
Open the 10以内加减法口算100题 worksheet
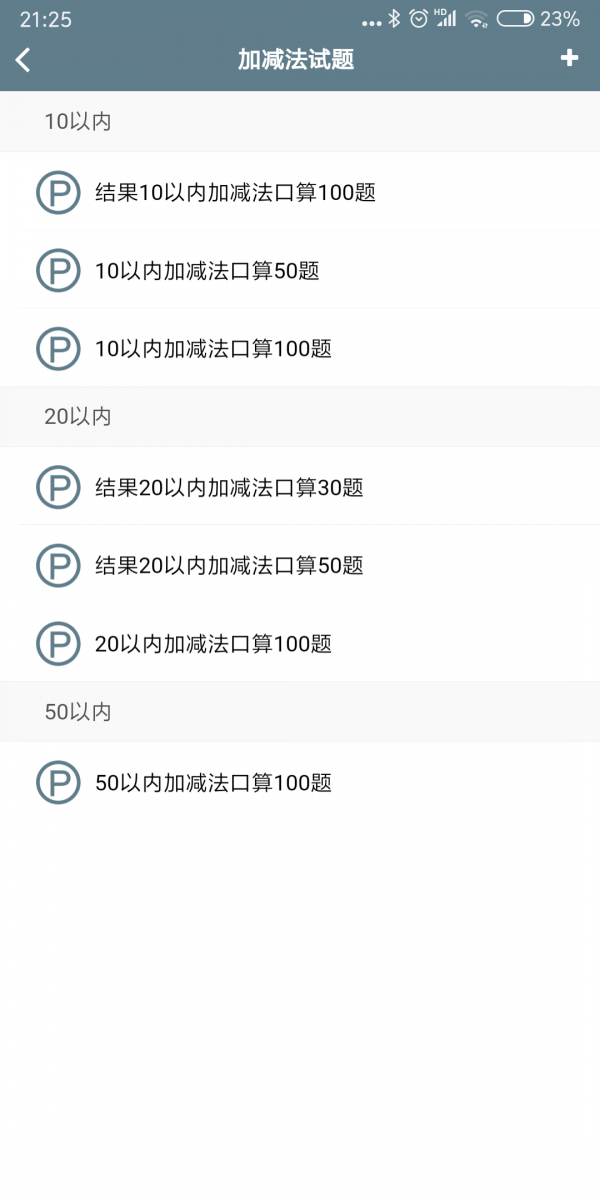tap(213, 349)
